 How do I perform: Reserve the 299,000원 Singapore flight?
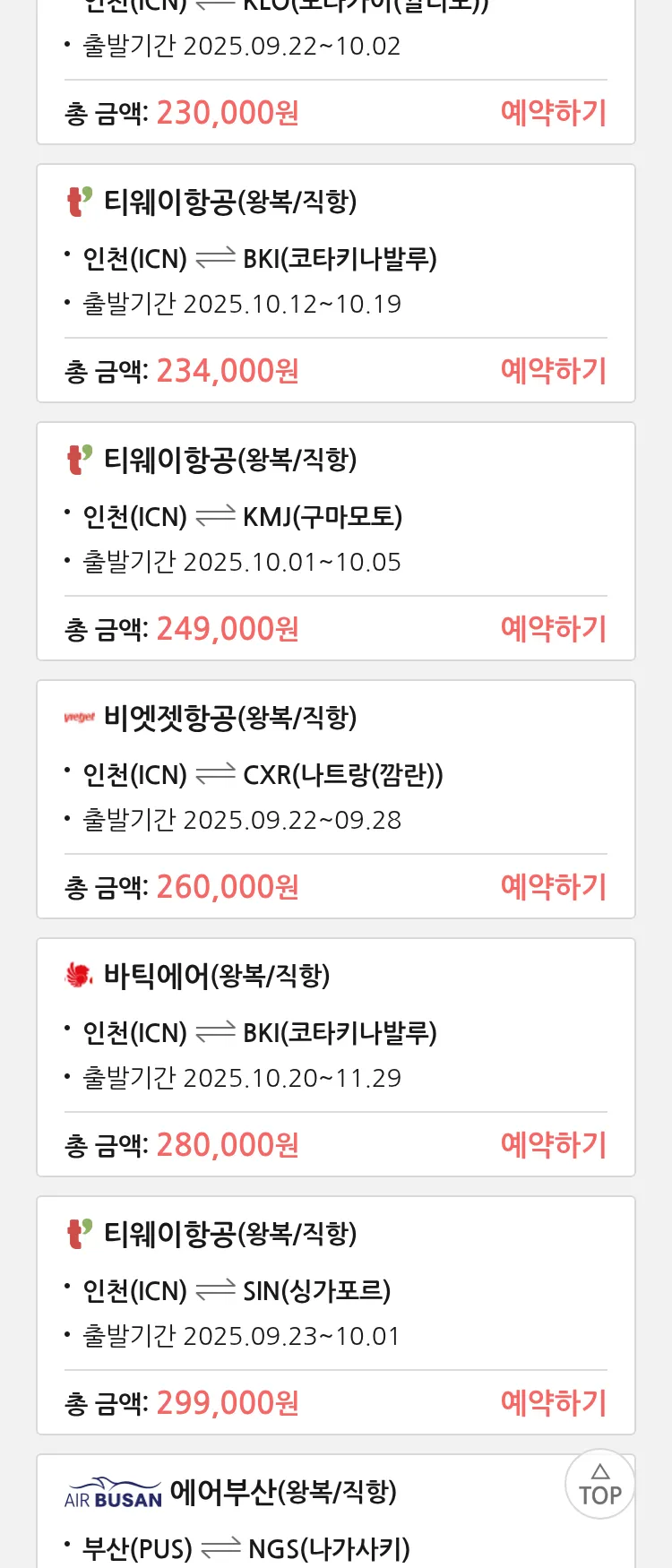coord(553,1403)
